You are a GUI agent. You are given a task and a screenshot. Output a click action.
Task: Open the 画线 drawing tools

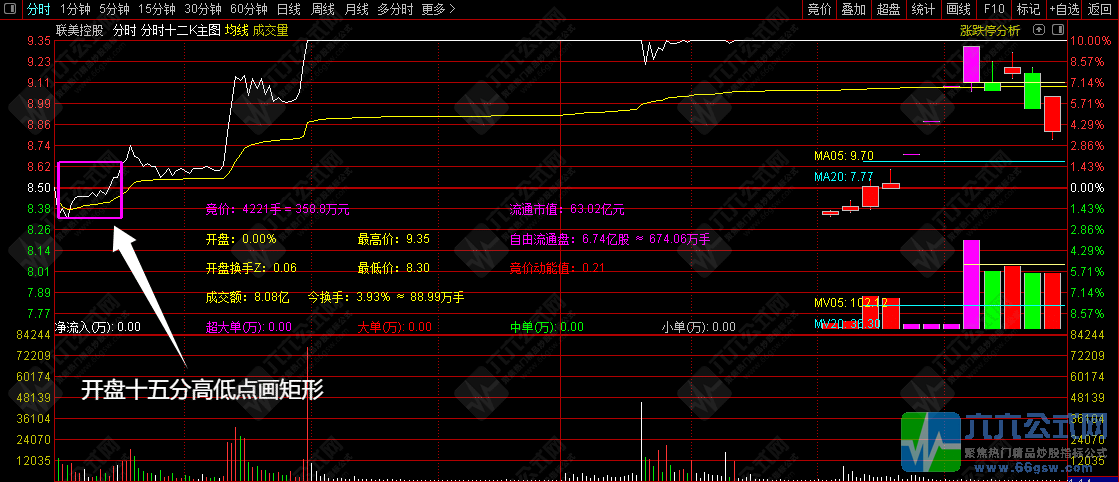pyautogui.click(x=958, y=9)
